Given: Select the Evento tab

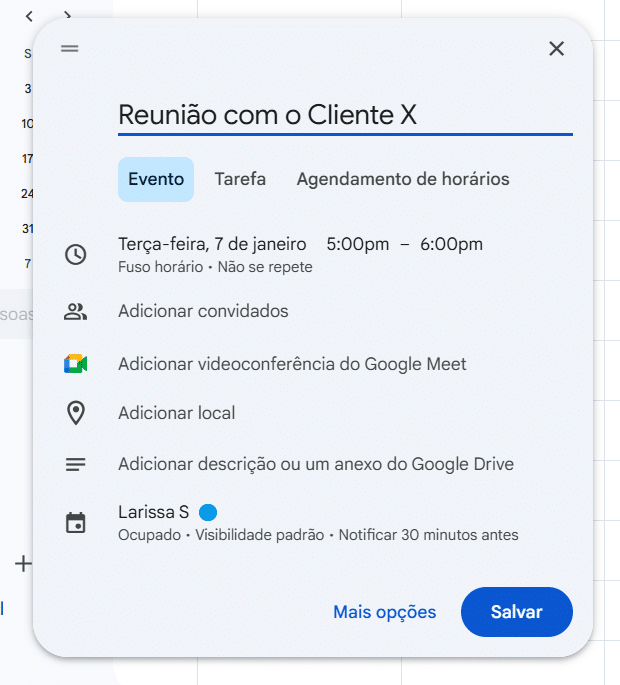Looking at the screenshot, I should 156,180.
